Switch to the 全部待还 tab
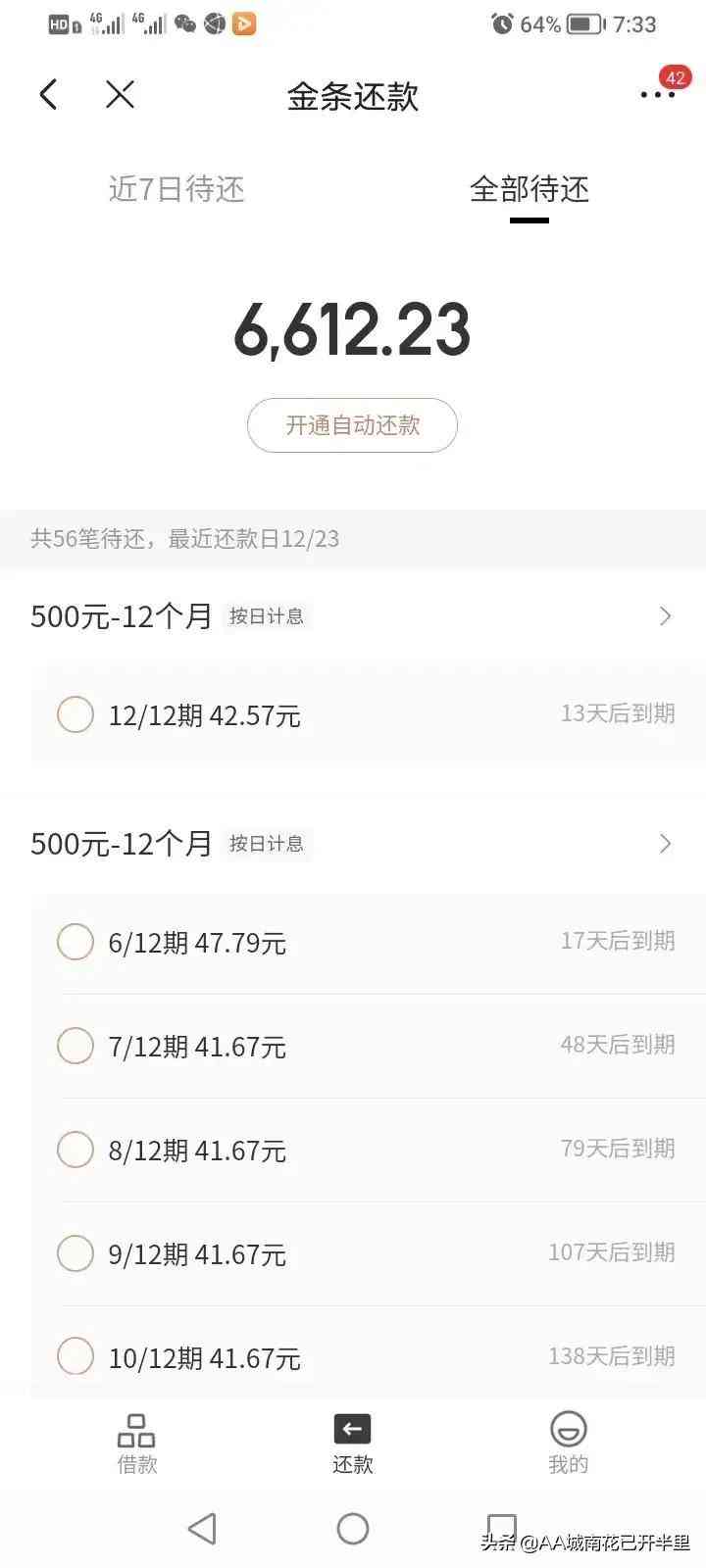Image resolution: width=706 pixels, height=1568 pixels. point(529,189)
